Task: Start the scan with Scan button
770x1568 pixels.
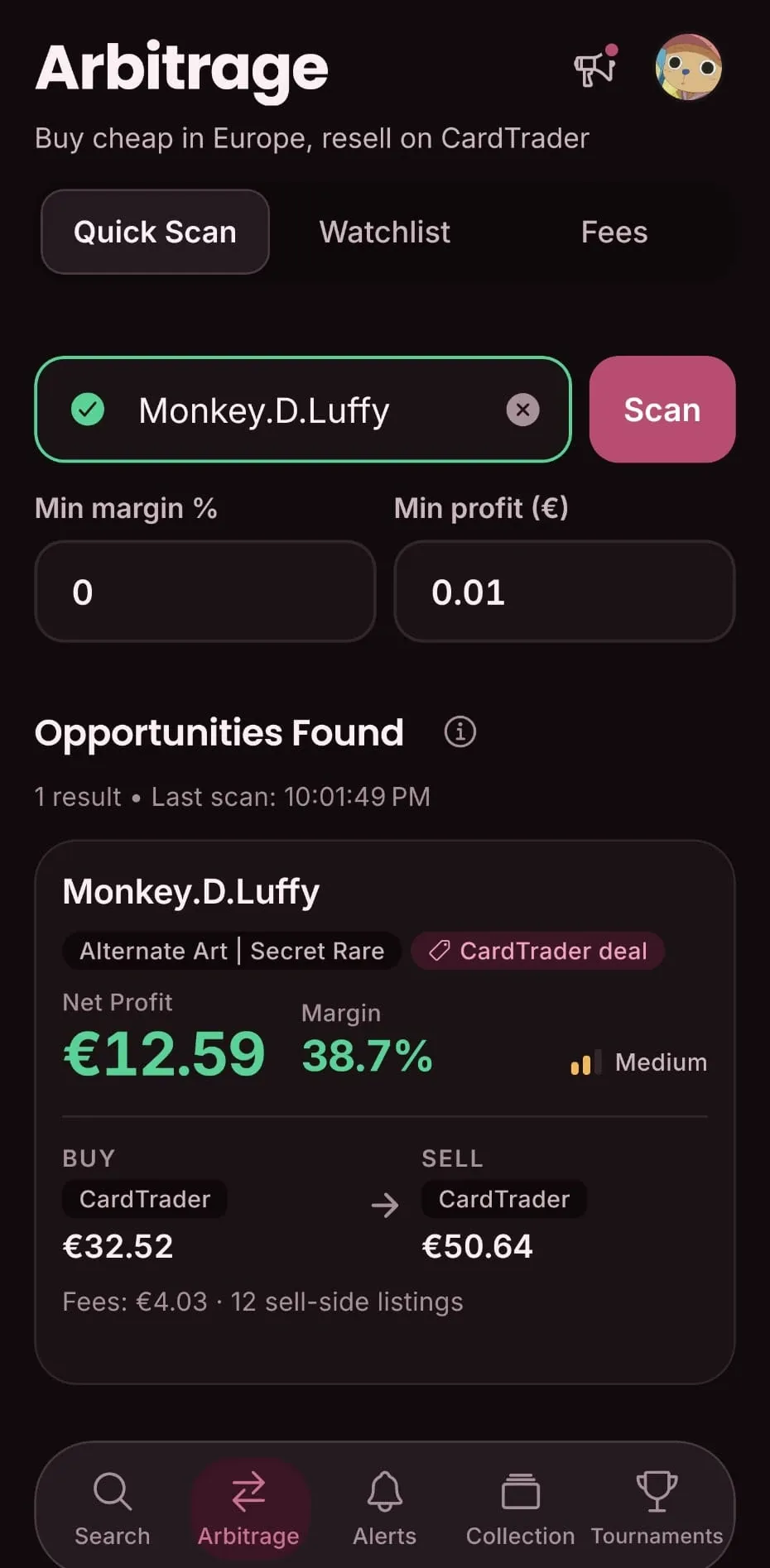Action: click(x=662, y=410)
